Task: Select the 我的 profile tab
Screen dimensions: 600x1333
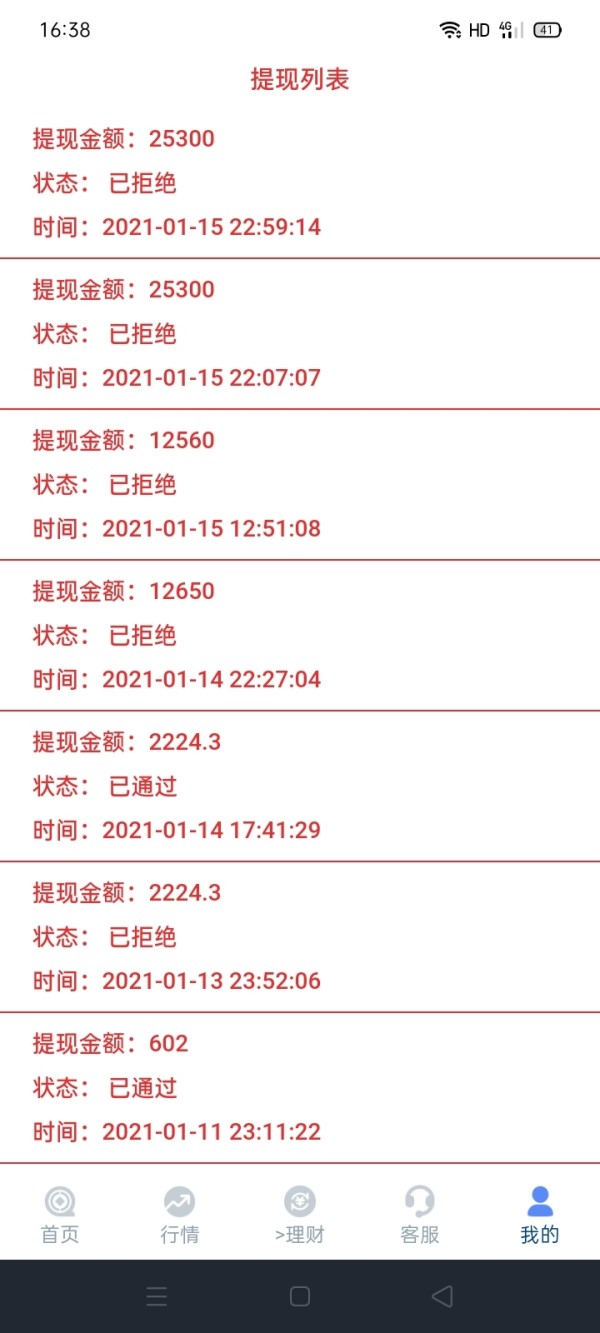Action: pyautogui.click(x=540, y=1214)
